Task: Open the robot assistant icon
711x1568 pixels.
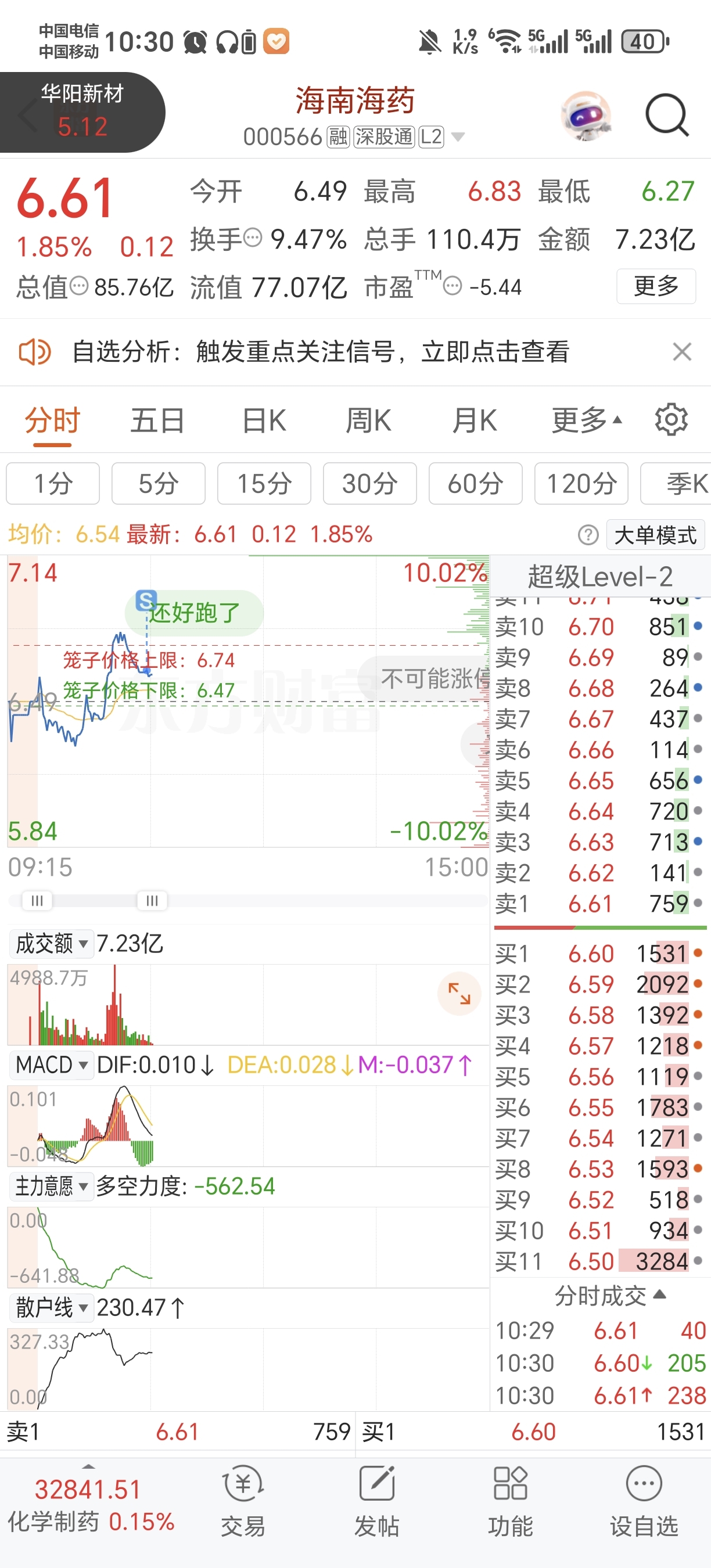Action: pos(586,116)
